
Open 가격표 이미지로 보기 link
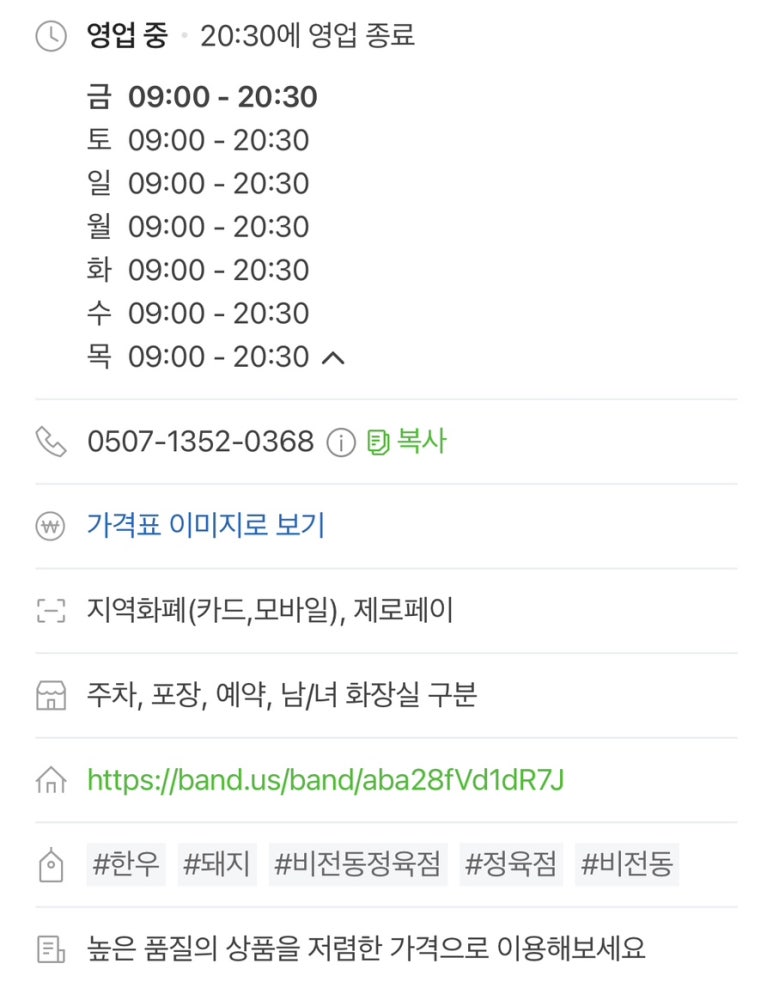[x=206, y=526]
